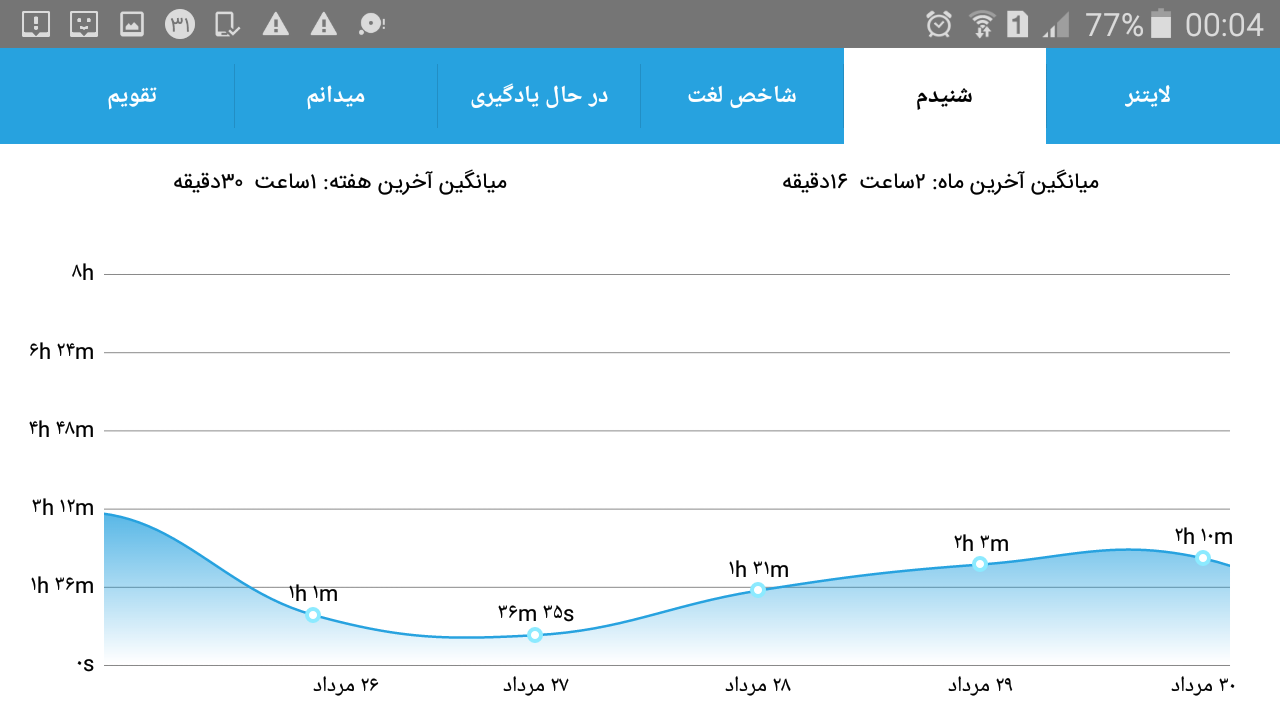Open the شاخص لغت tab
The image size is (1280, 720).
[742, 96]
